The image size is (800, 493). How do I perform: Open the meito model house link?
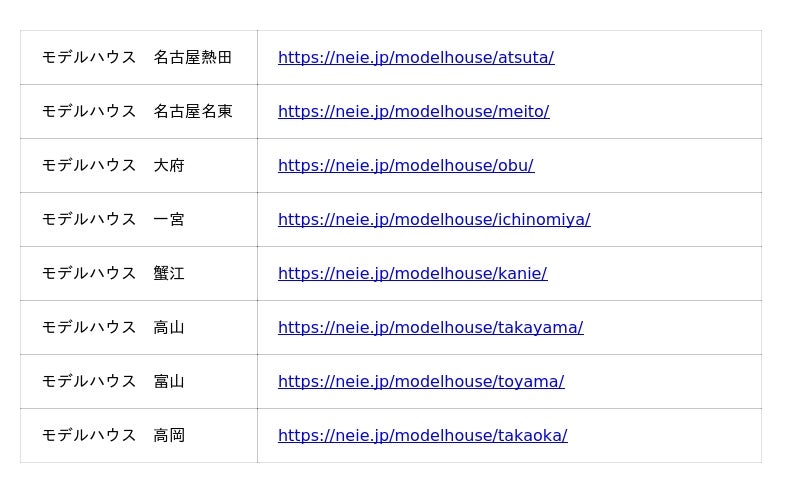(x=413, y=112)
